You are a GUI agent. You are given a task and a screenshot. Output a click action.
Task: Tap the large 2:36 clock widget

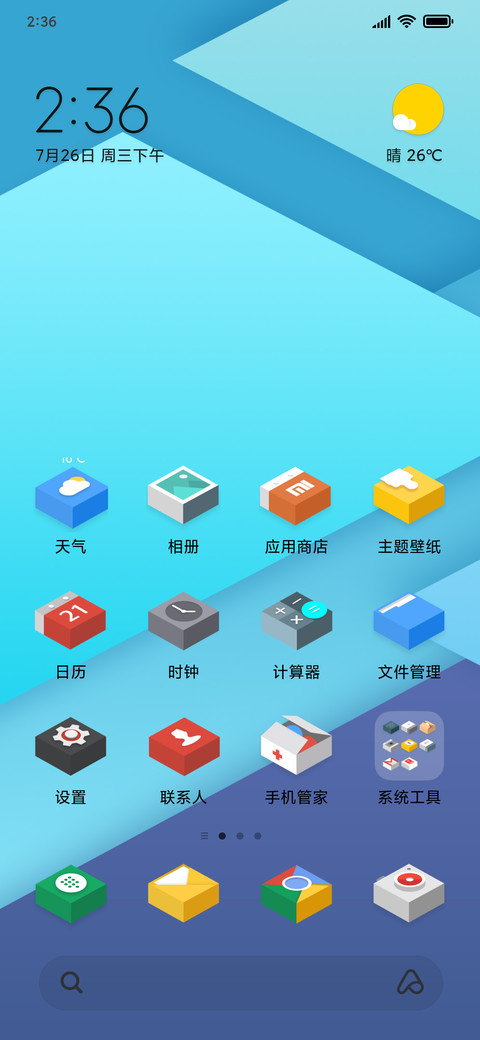tap(91, 110)
